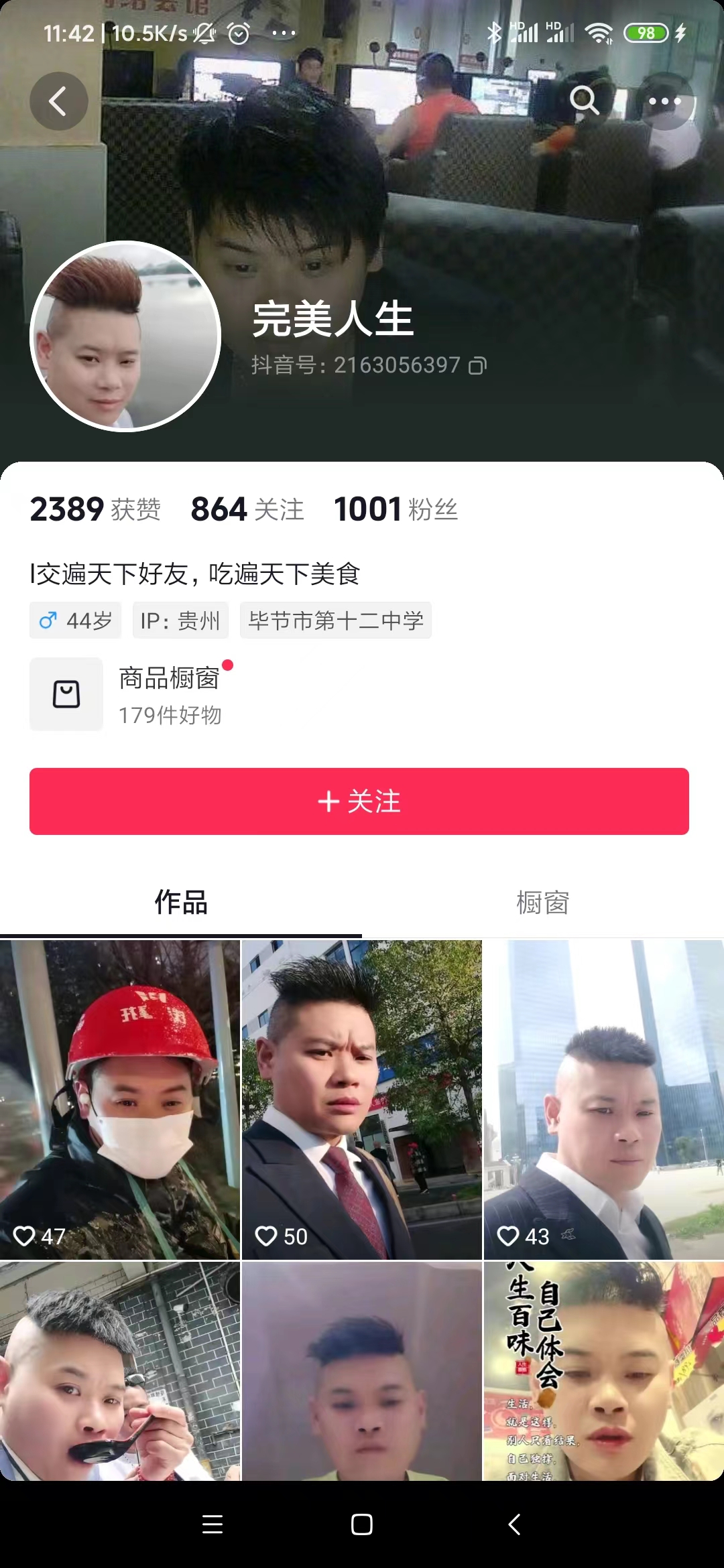Tap the system home button
This screenshot has height=1568, width=724.
[361, 1524]
